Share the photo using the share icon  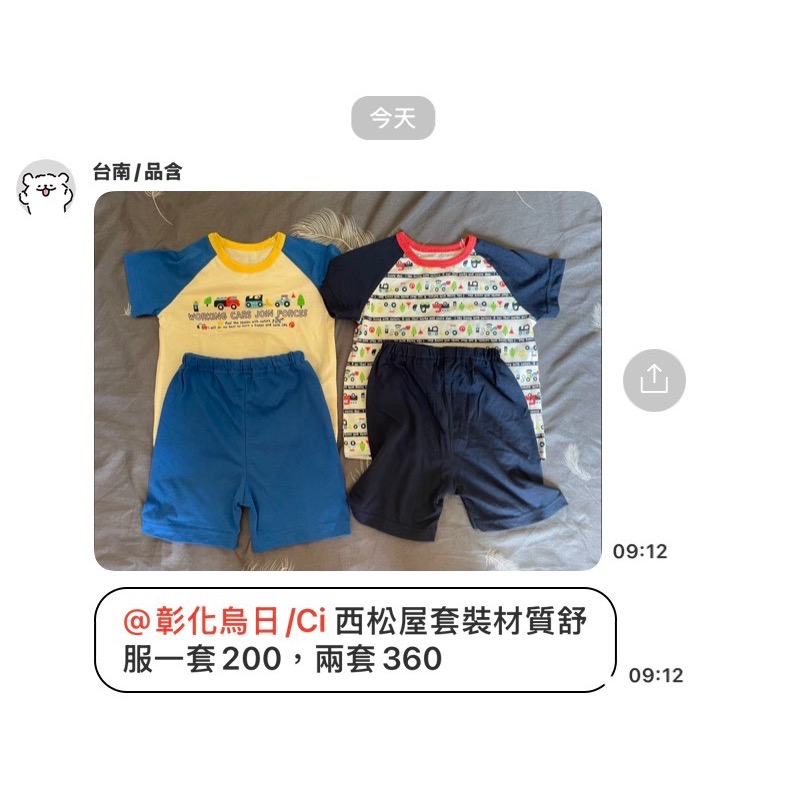click(654, 380)
